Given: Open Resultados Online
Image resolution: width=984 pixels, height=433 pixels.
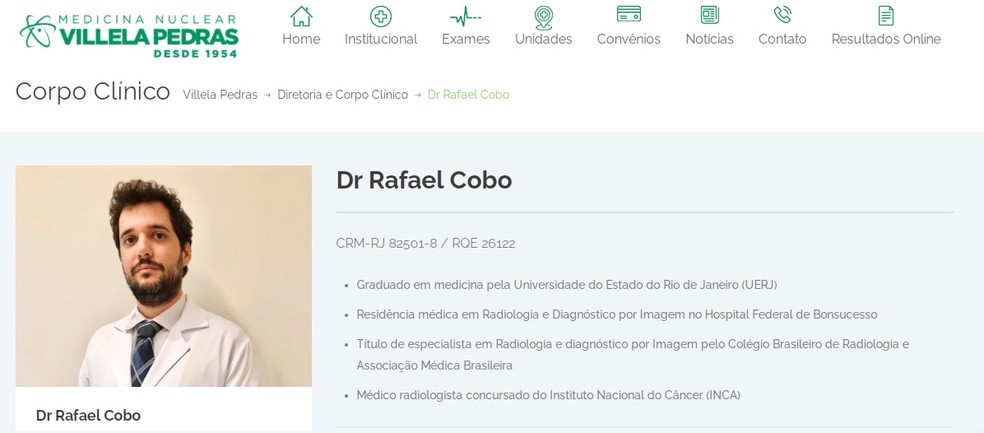Looking at the screenshot, I should click(885, 27).
